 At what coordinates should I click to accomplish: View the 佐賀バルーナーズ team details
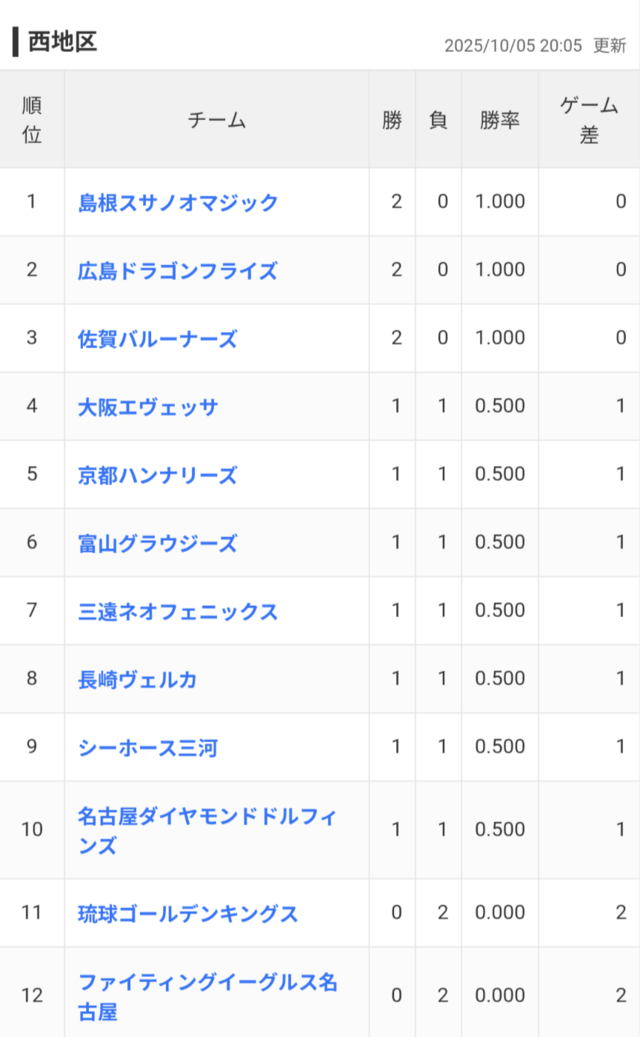(157, 338)
